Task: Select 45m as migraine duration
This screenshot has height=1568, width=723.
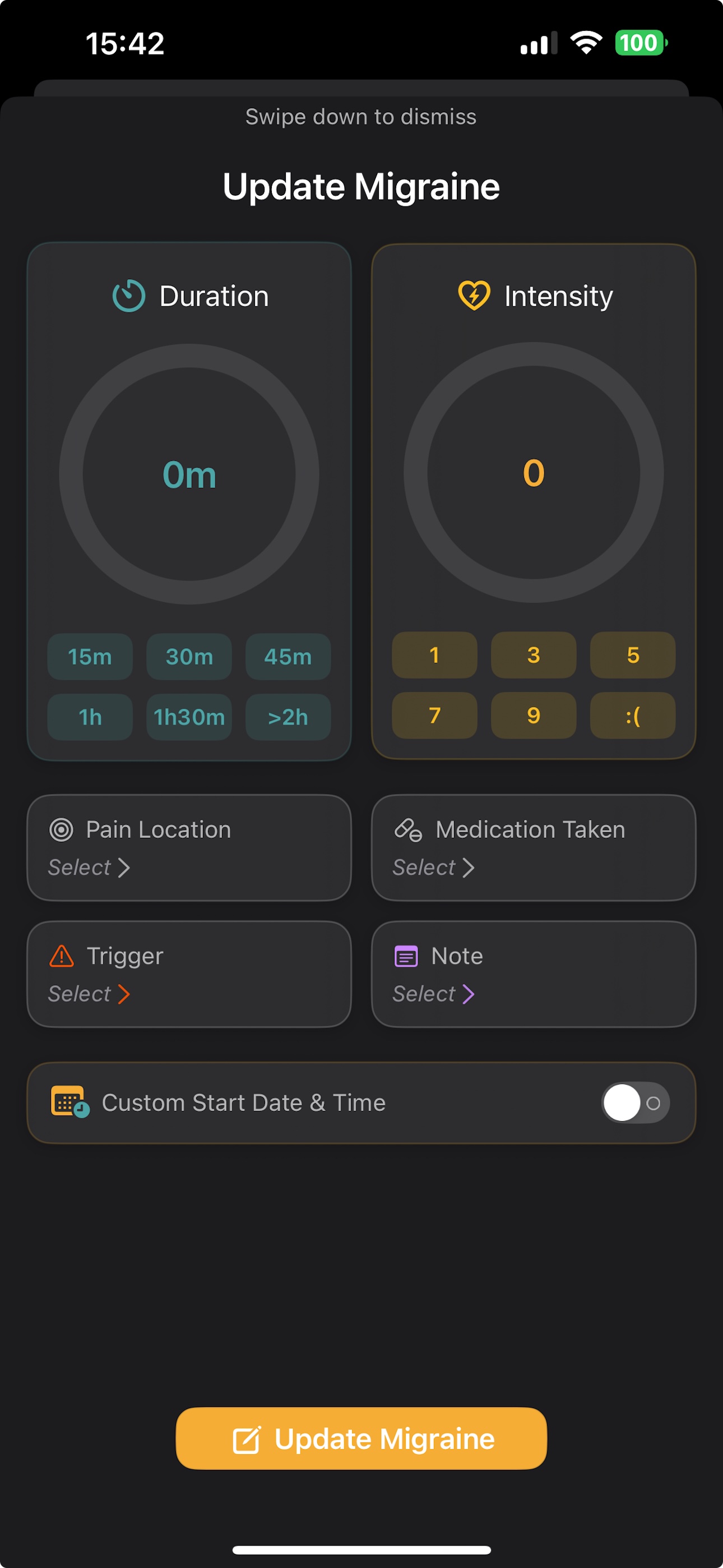Action: 288,657
